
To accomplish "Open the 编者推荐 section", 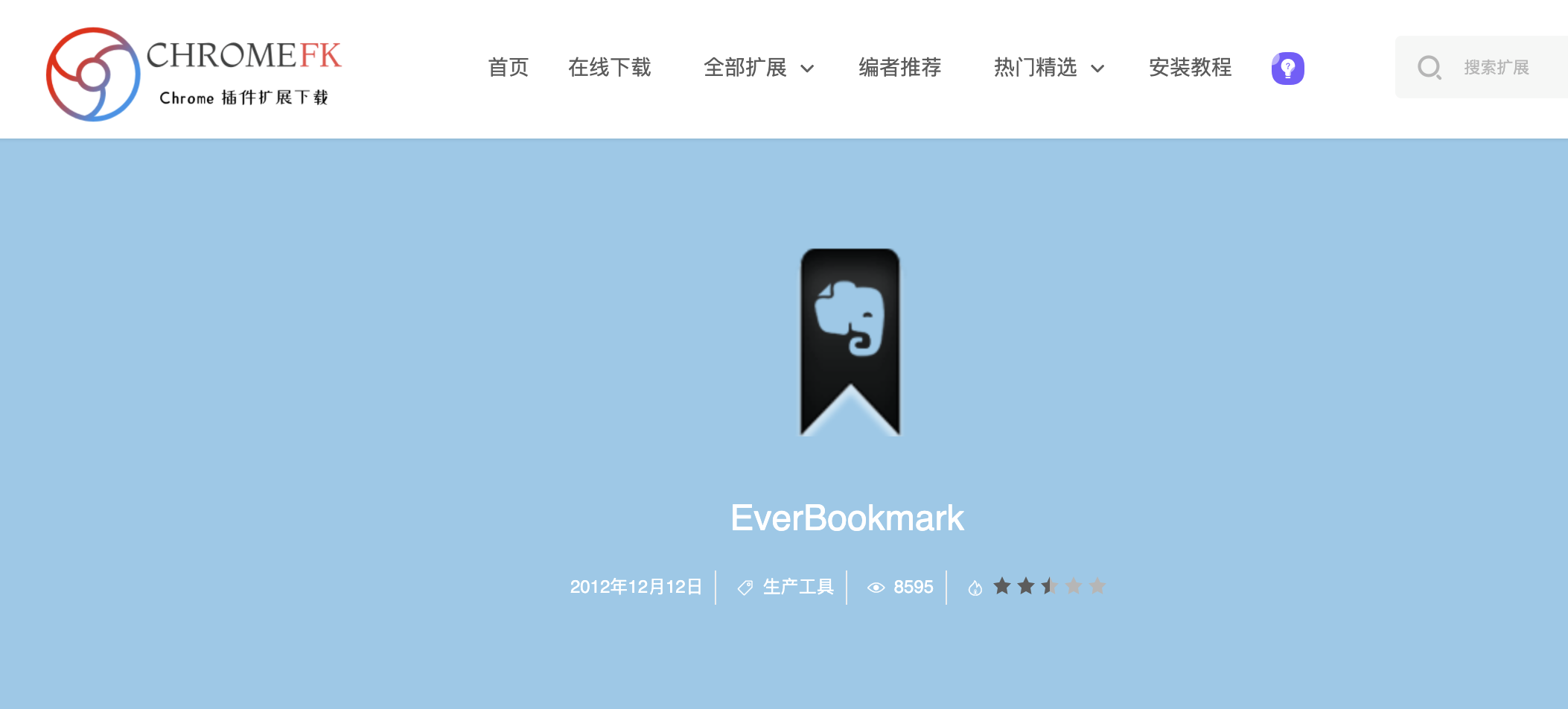I will pos(899,68).
